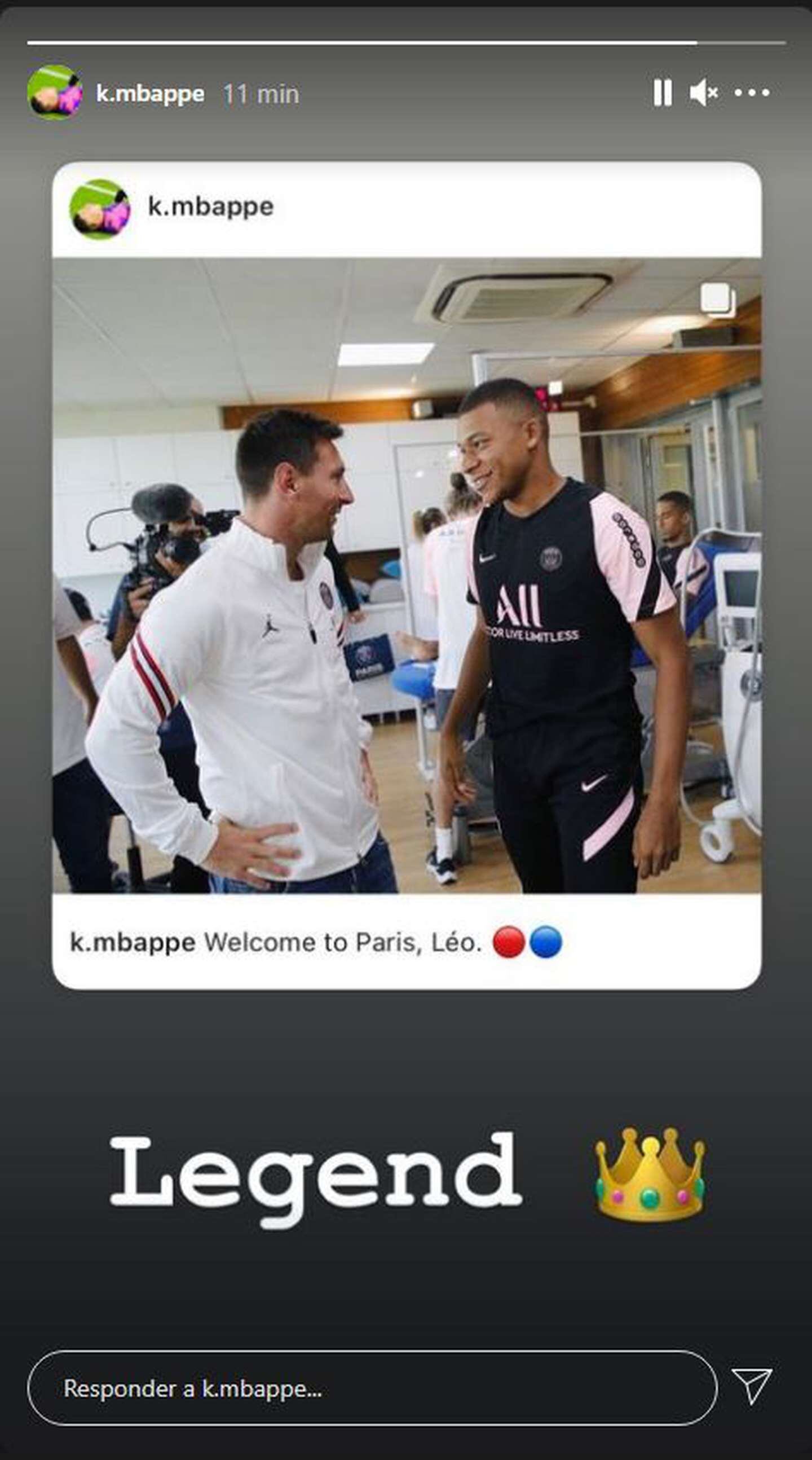Click the 11 min timestamp
The height and width of the screenshot is (1460, 812).
[x=260, y=93]
